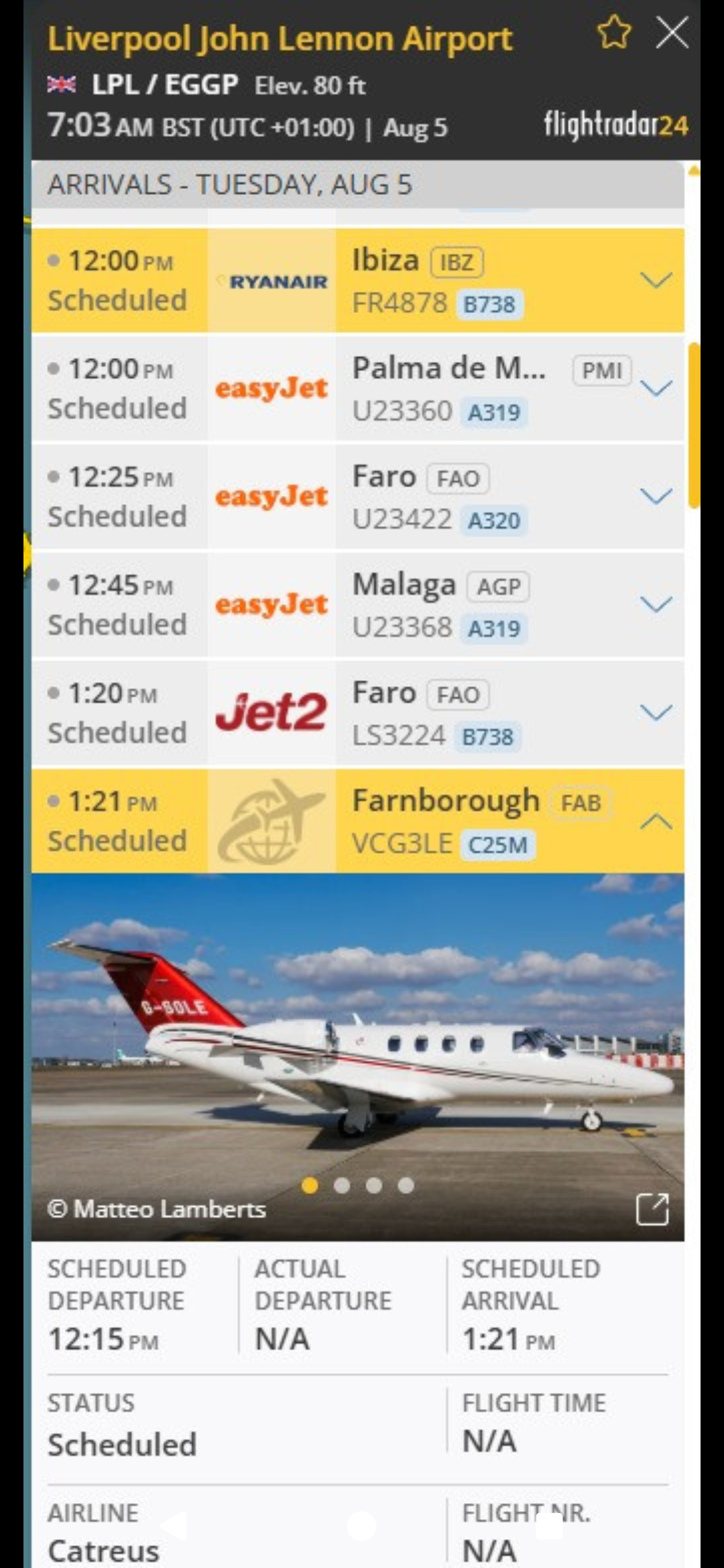Expand the Ryanair FR4878 Ibiza flight
This screenshot has height=1568, width=724.
point(656,280)
